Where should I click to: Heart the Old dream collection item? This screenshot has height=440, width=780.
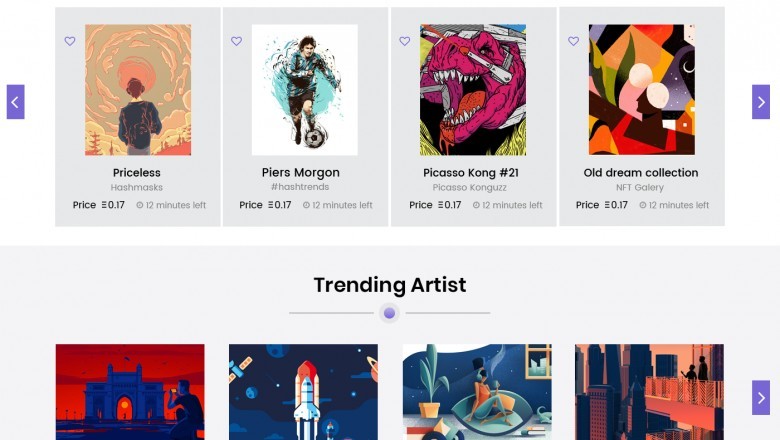(573, 42)
